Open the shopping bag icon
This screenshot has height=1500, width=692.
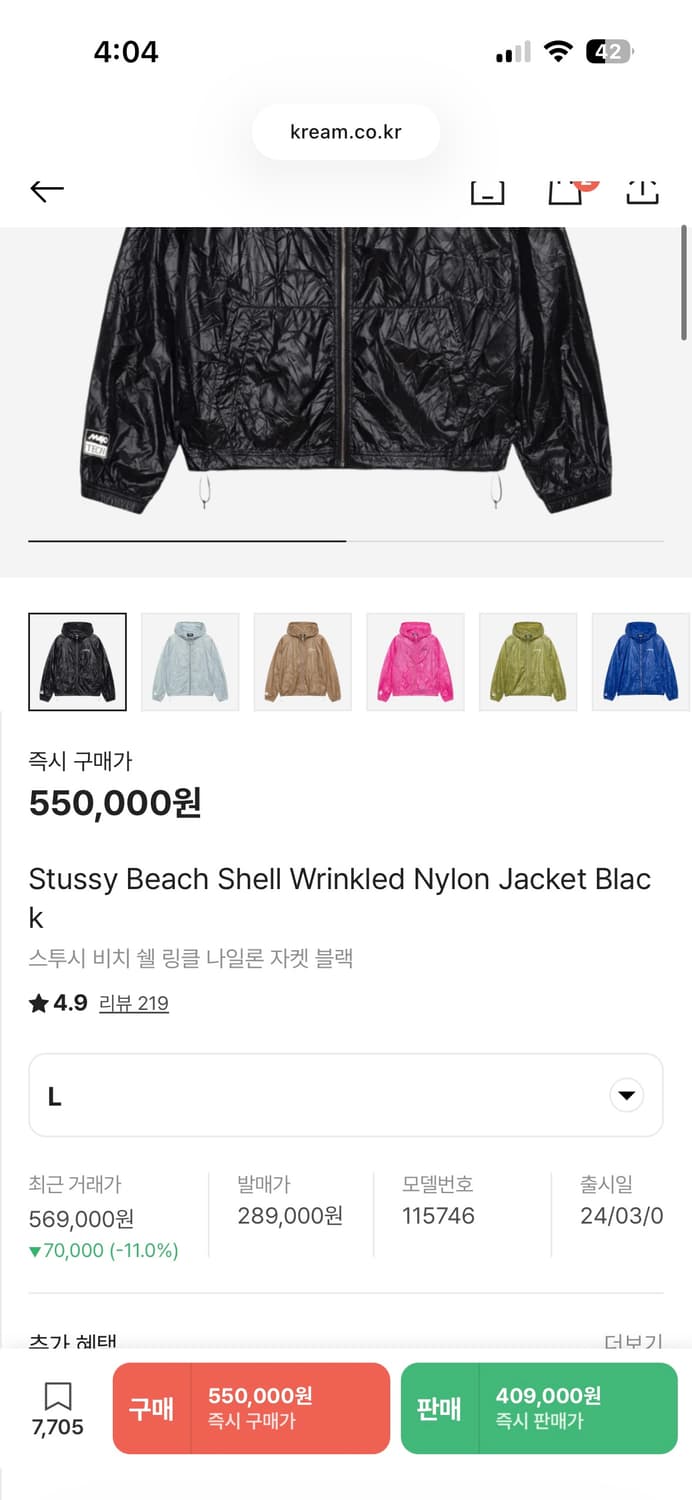(566, 190)
